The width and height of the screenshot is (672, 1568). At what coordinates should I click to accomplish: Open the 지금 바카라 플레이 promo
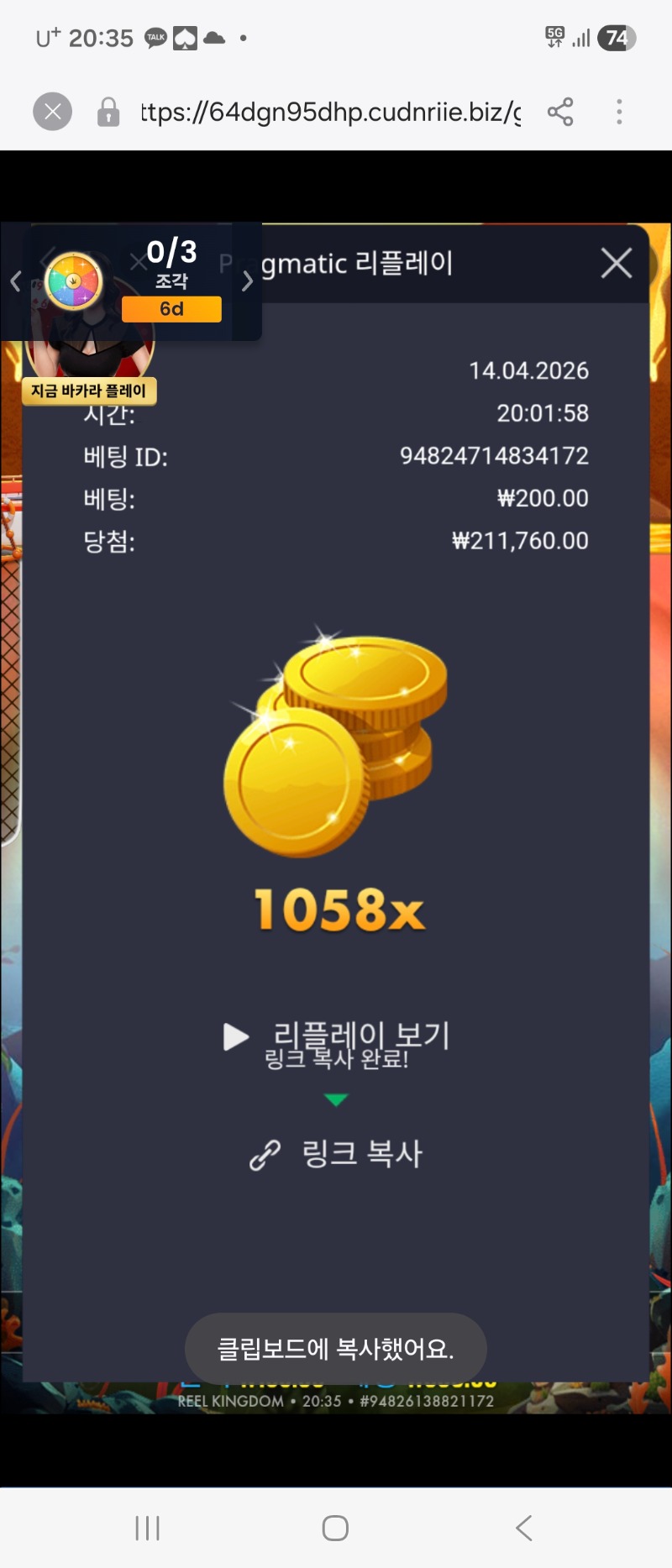pos(89,390)
